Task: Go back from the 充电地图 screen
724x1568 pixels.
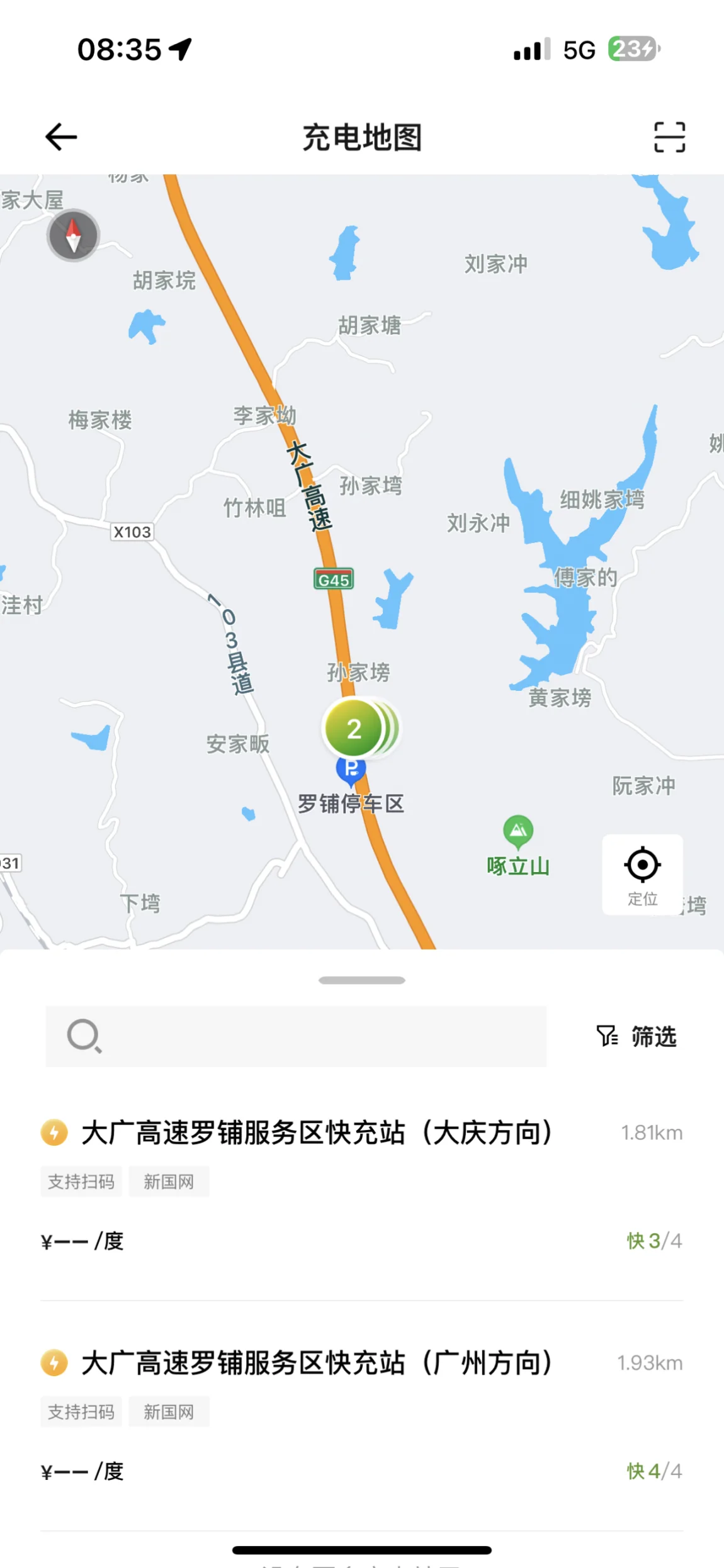Action: coord(61,137)
